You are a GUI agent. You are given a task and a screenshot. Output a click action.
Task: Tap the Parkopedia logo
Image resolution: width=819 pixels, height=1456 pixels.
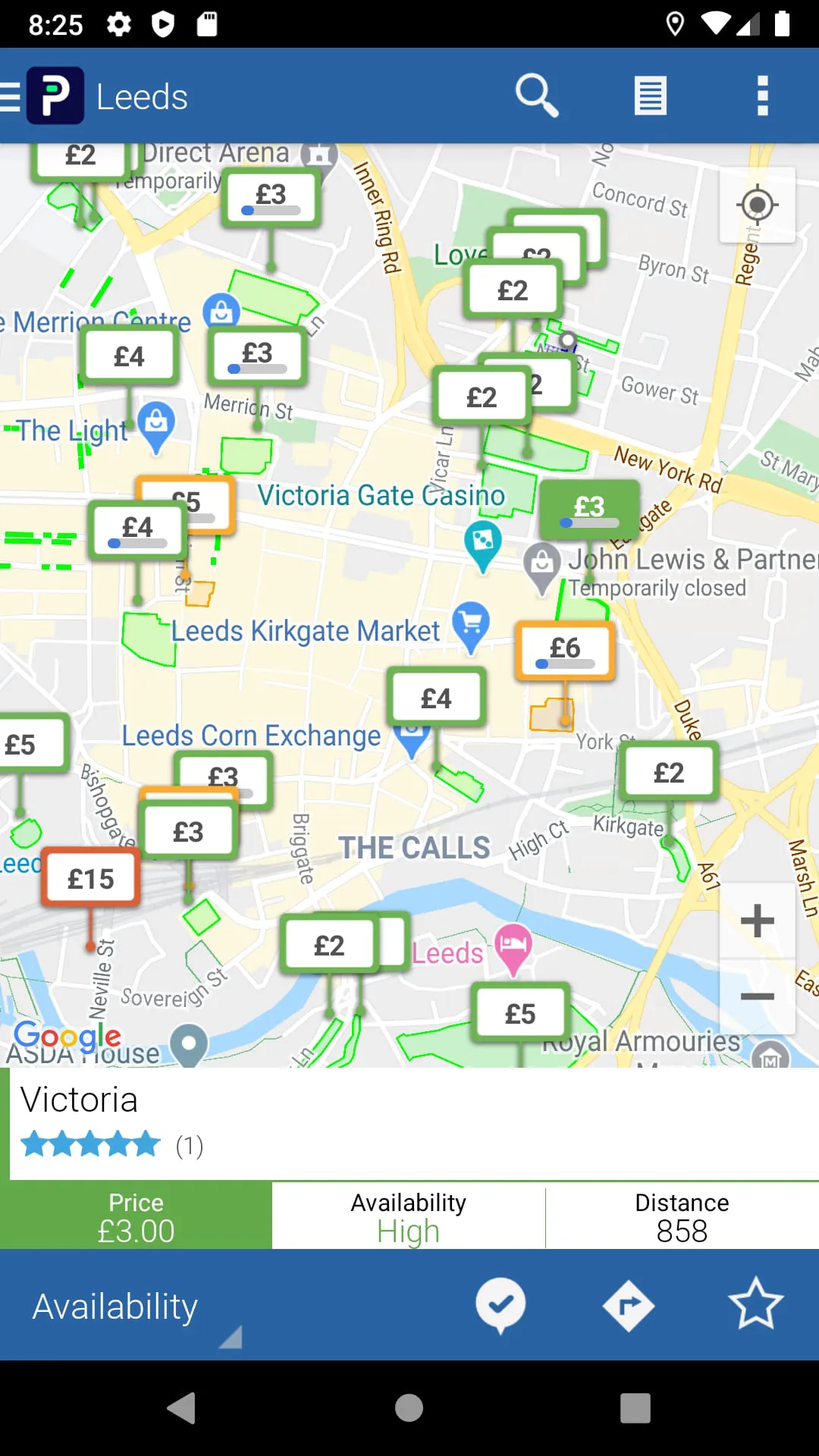tap(55, 96)
